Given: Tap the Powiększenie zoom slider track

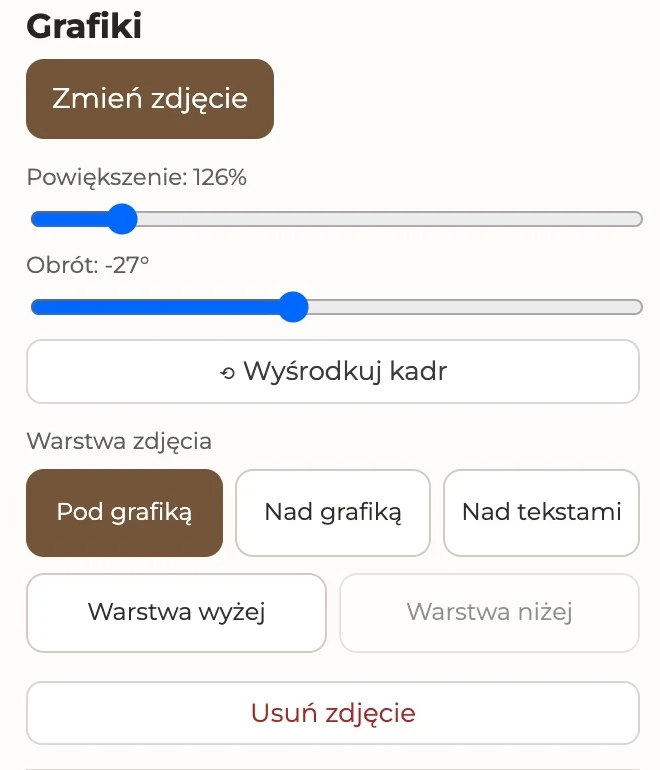Looking at the screenshot, I should tap(336, 219).
